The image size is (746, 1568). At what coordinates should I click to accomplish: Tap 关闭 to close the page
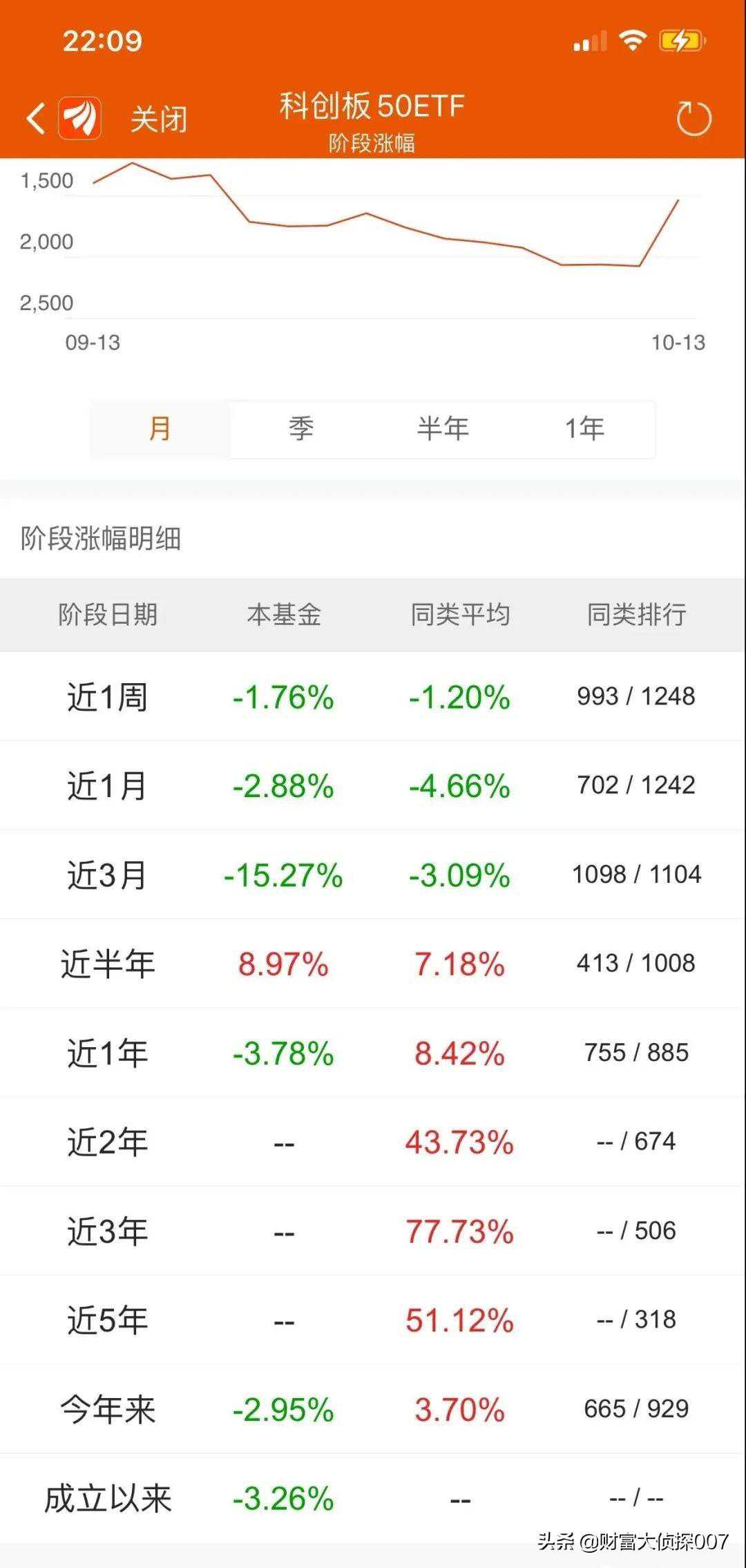pos(159,119)
